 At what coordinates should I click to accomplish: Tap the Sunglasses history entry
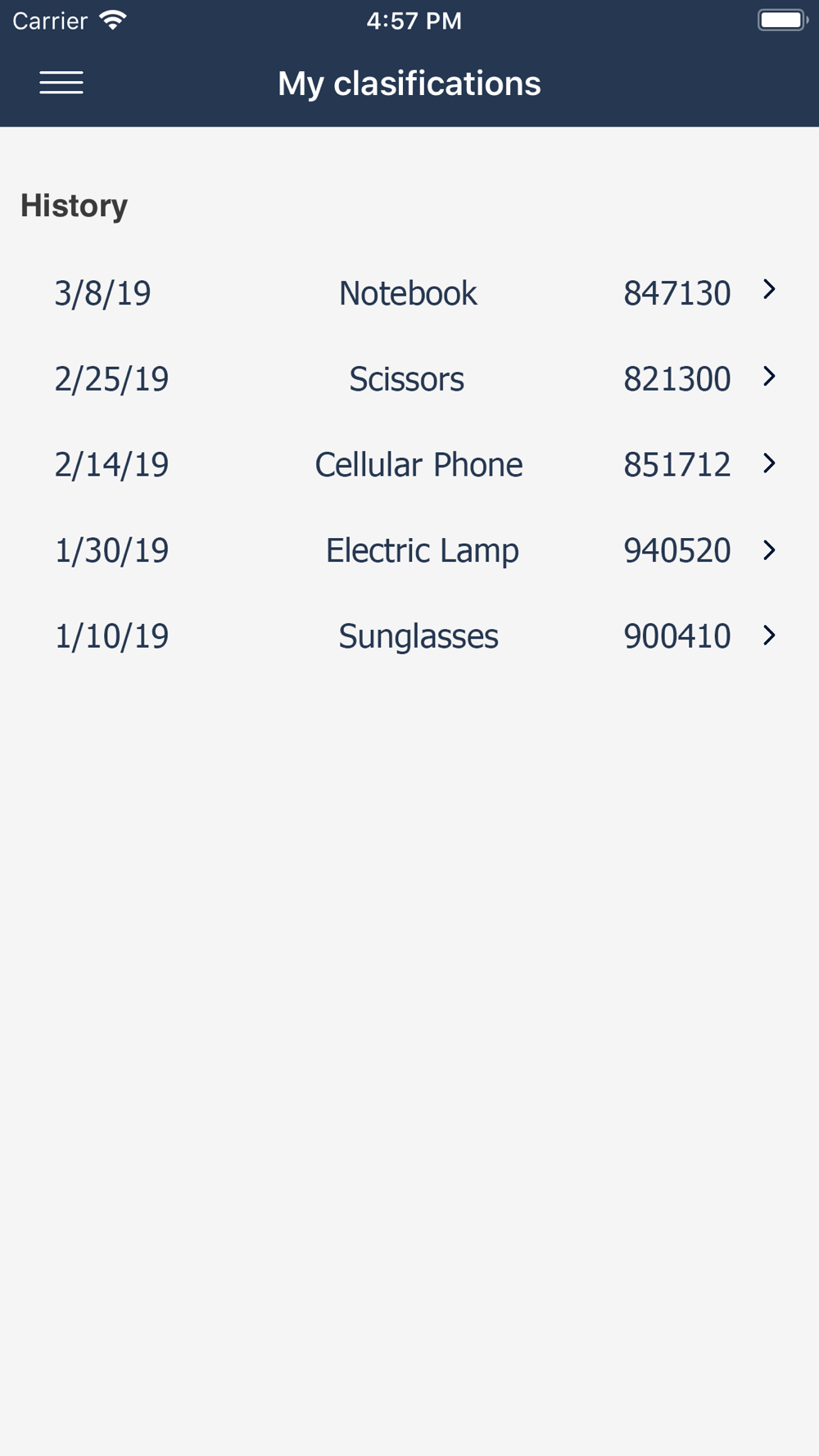point(409,635)
